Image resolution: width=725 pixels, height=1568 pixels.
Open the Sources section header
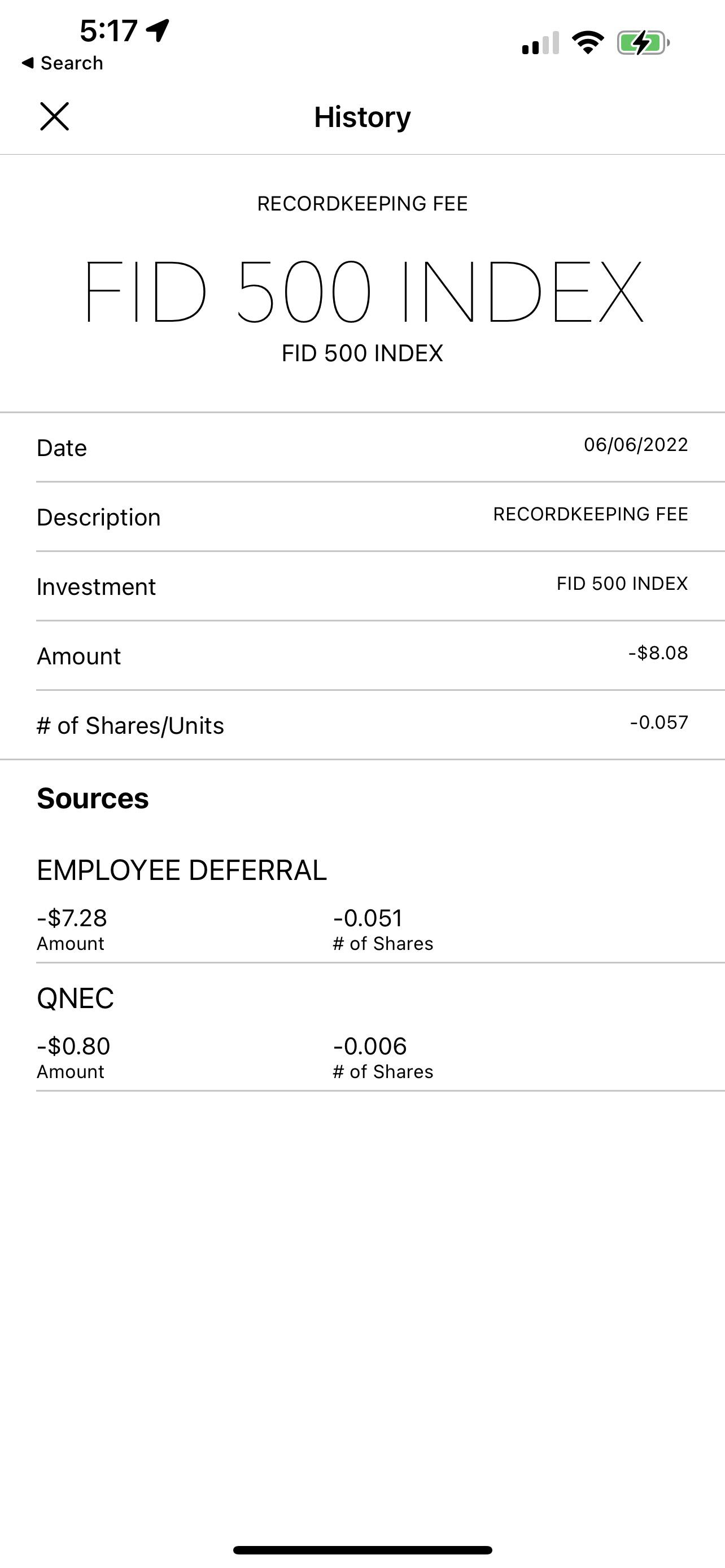tap(93, 798)
